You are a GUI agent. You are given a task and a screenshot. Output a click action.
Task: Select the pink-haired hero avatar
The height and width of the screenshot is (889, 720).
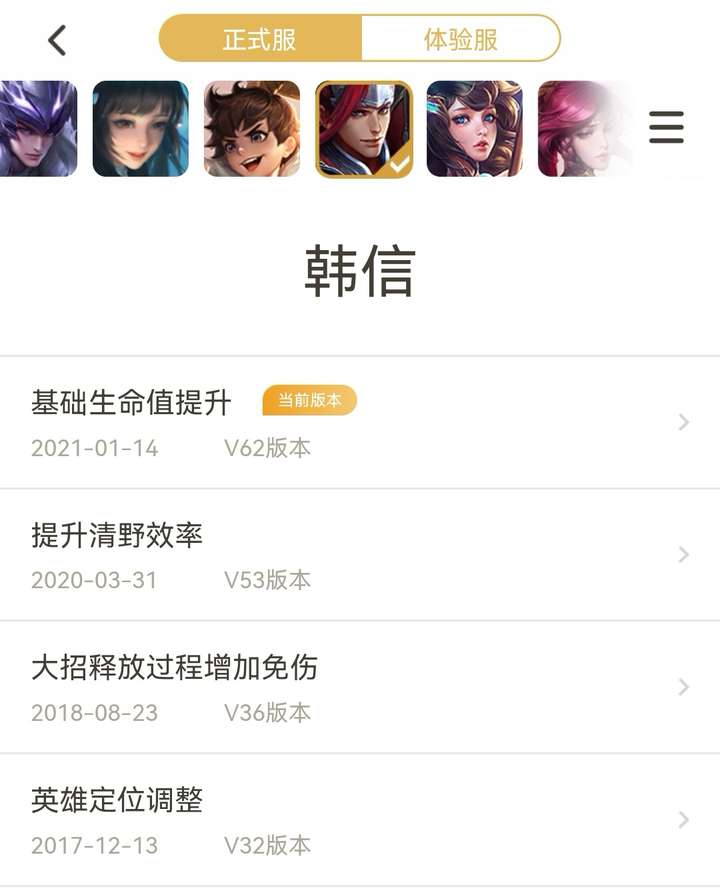click(x=582, y=129)
